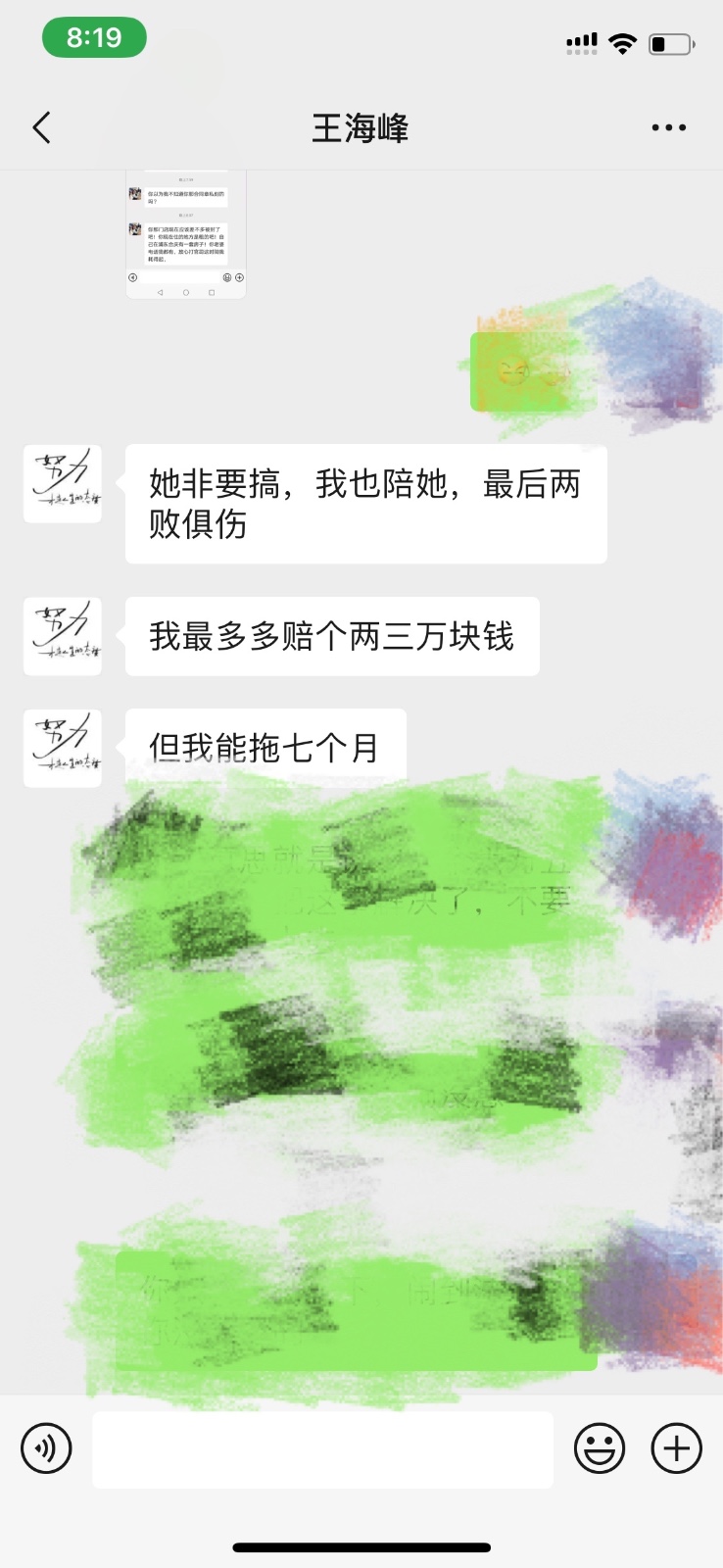This screenshot has height=1568, width=723.
Task: Open chat info via three-dots menu
Action: pyautogui.click(x=668, y=127)
